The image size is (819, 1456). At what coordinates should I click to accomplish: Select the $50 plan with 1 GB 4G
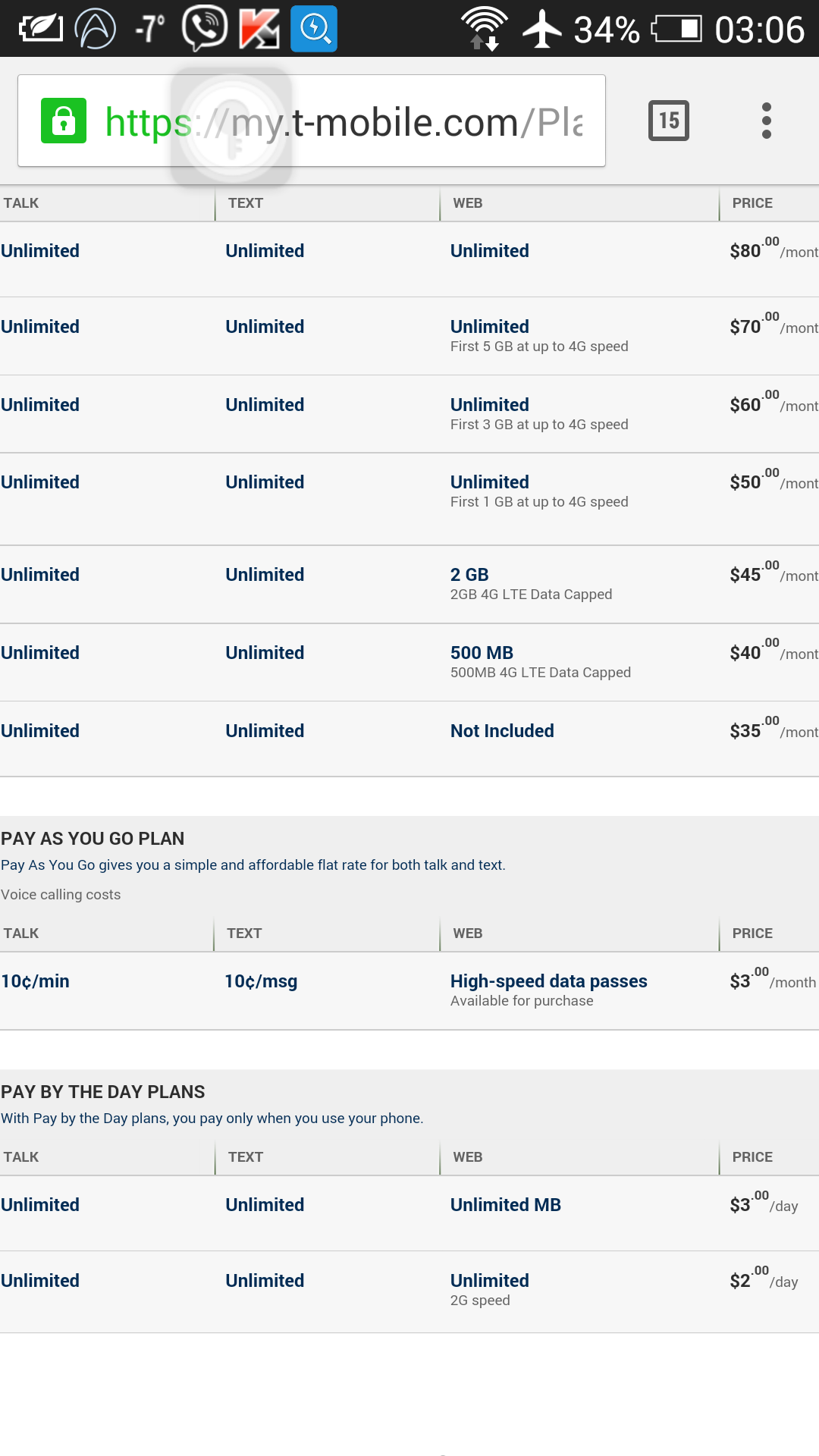pos(409,499)
